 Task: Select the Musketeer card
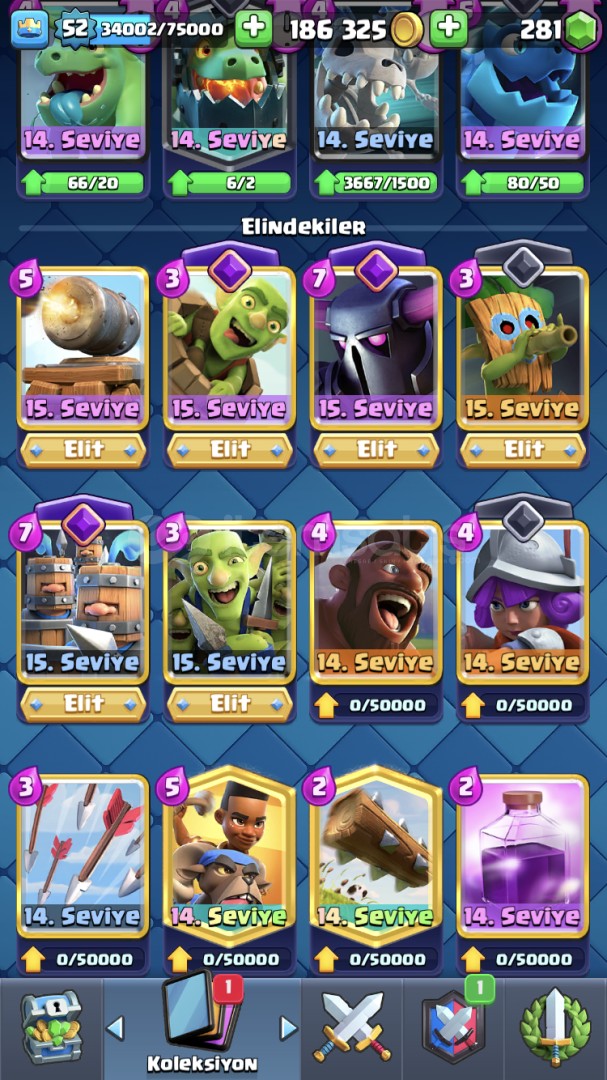(523, 603)
